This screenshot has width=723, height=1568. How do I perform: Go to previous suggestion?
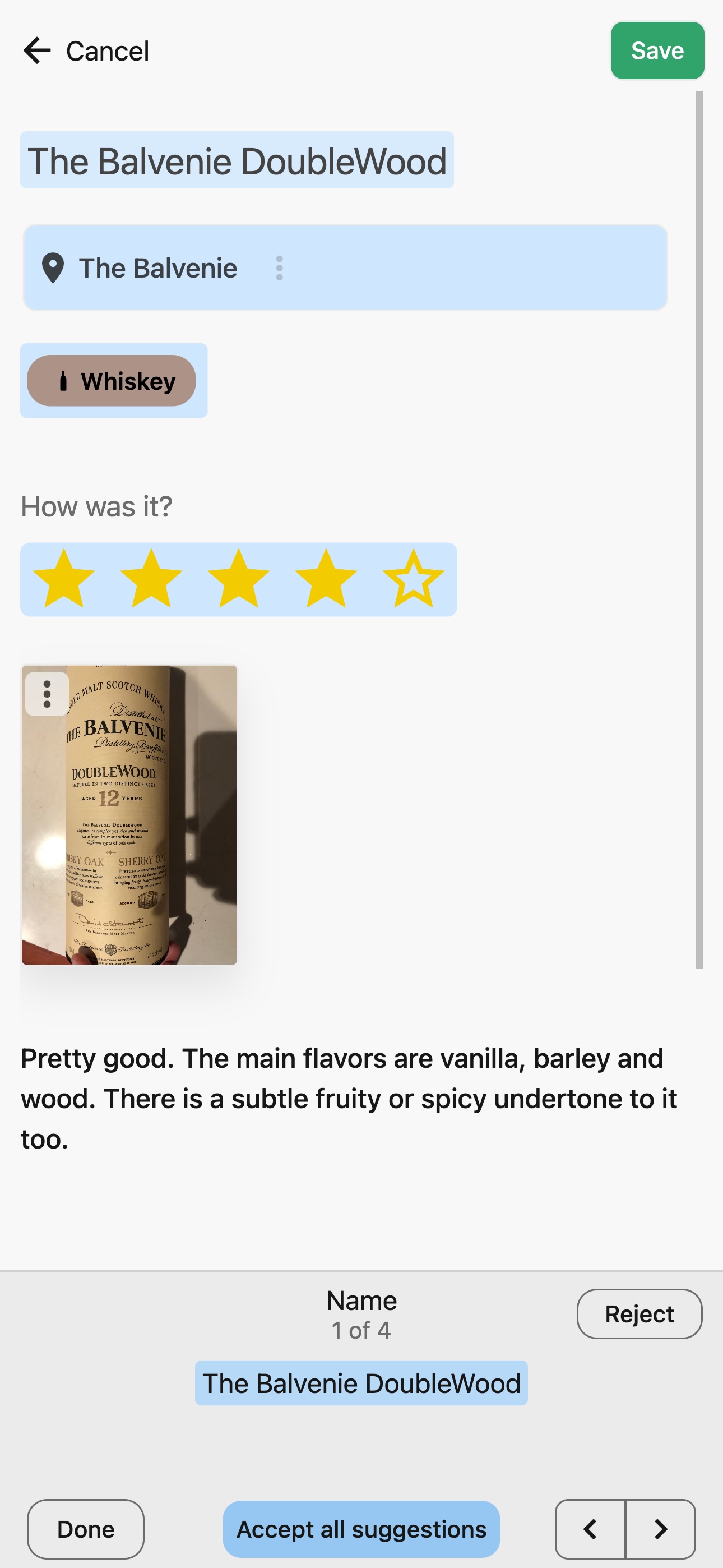[x=590, y=1529]
